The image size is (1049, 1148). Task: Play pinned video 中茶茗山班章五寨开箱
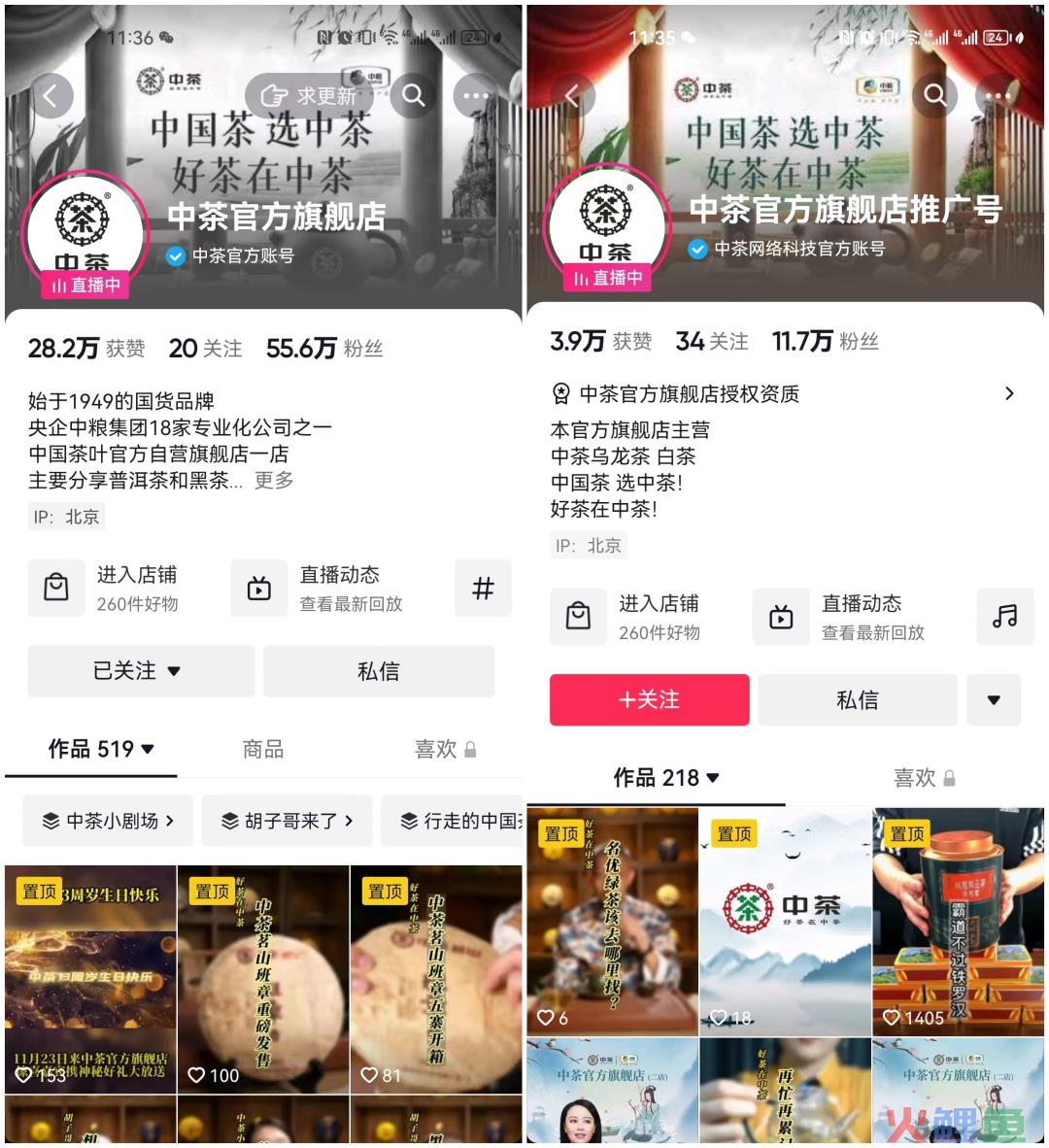pos(435,979)
